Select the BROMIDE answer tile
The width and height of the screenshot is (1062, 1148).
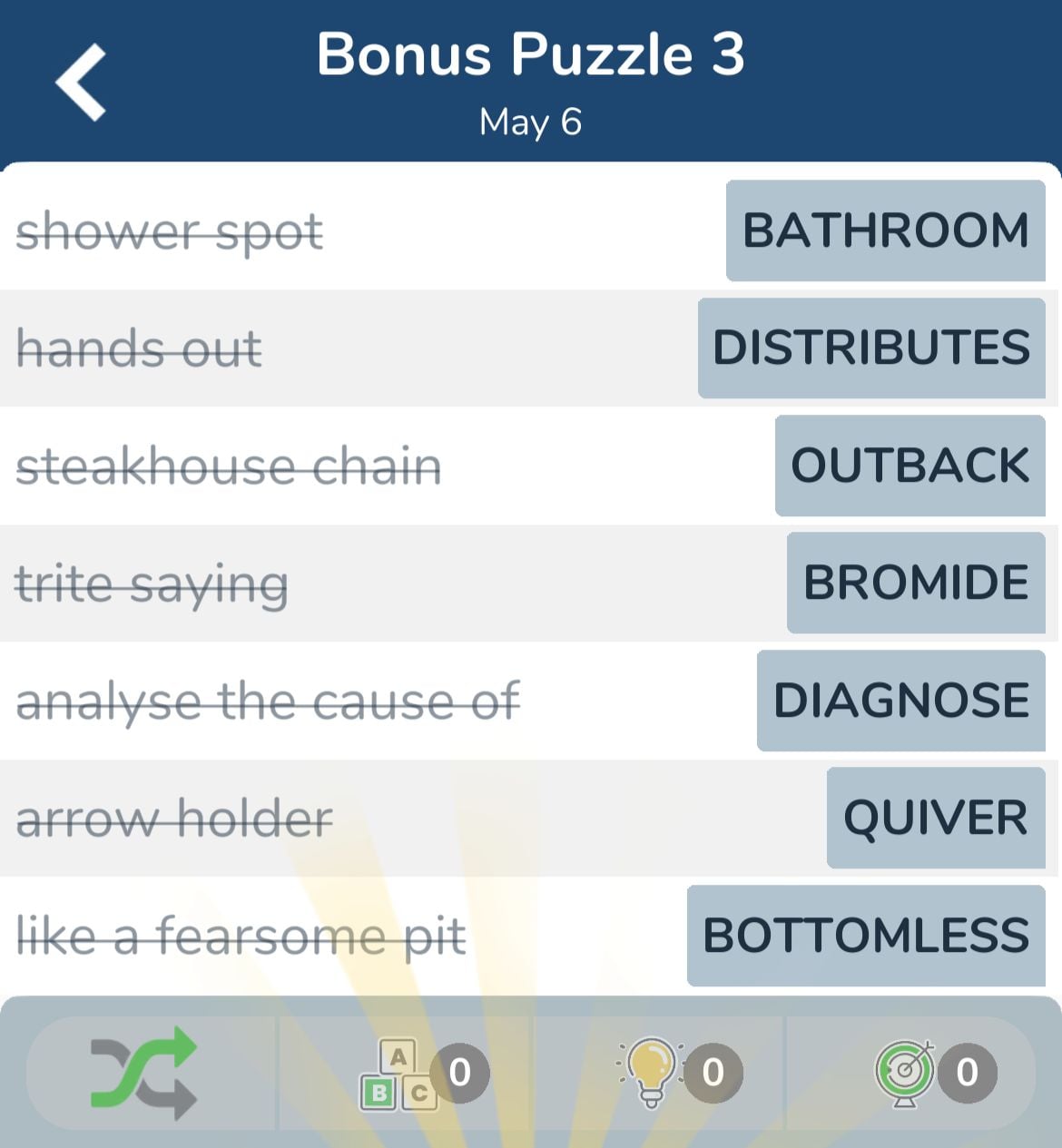tap(916, 583)
